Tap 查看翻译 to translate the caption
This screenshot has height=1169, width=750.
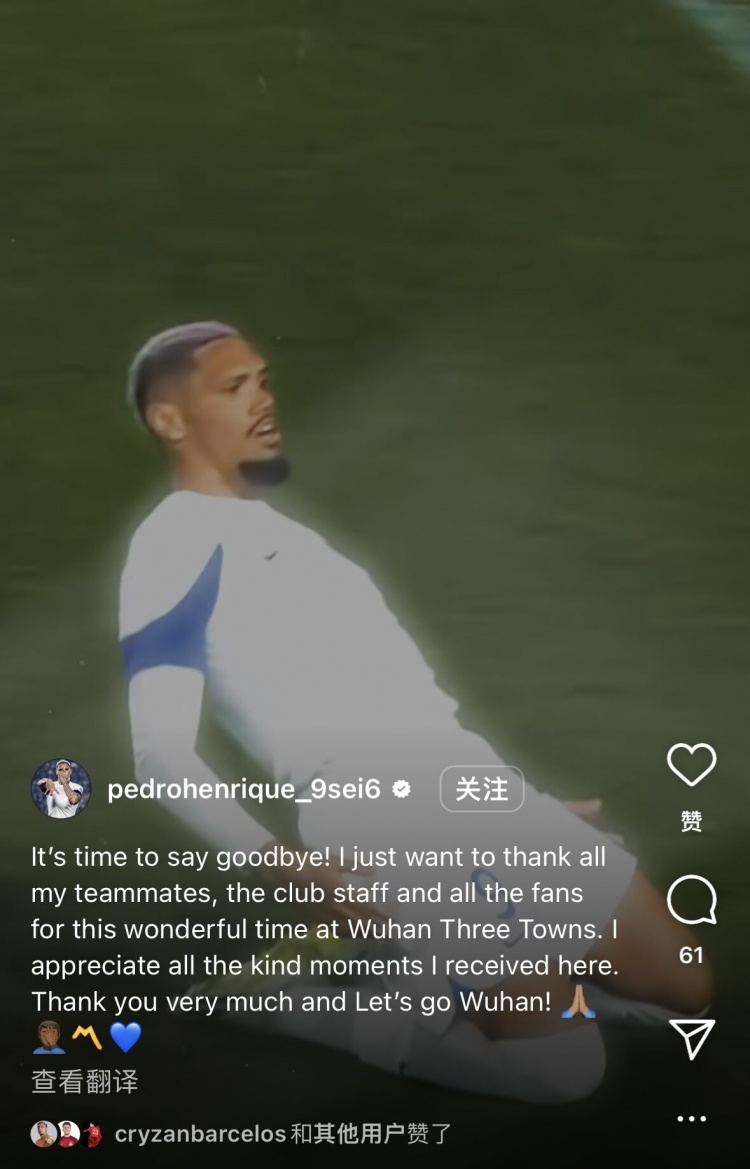point(85,1081)
